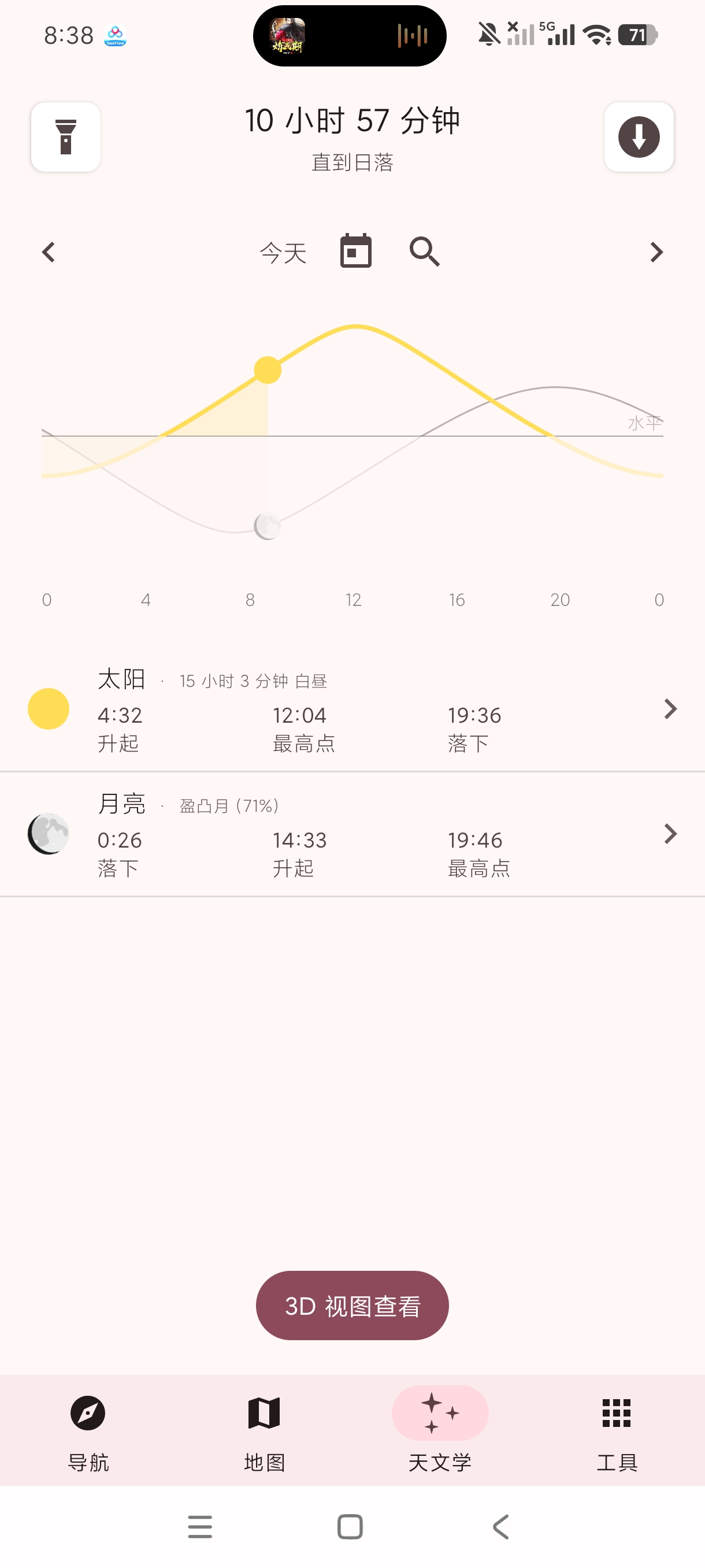
Task: Open the 月亮 details row
Action: 352,834
